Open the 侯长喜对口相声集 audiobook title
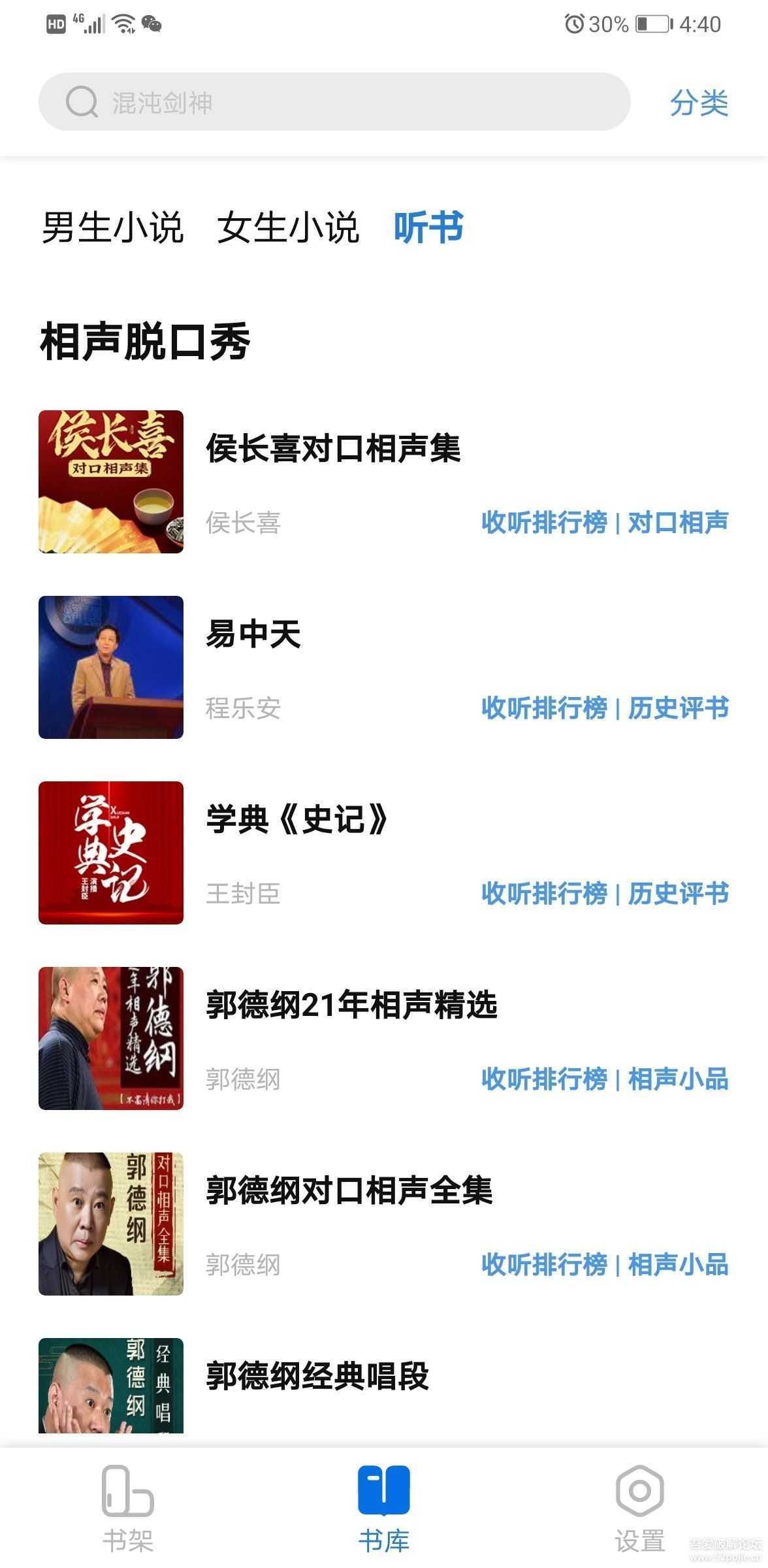768x1568 pixels. click(334, 449)
